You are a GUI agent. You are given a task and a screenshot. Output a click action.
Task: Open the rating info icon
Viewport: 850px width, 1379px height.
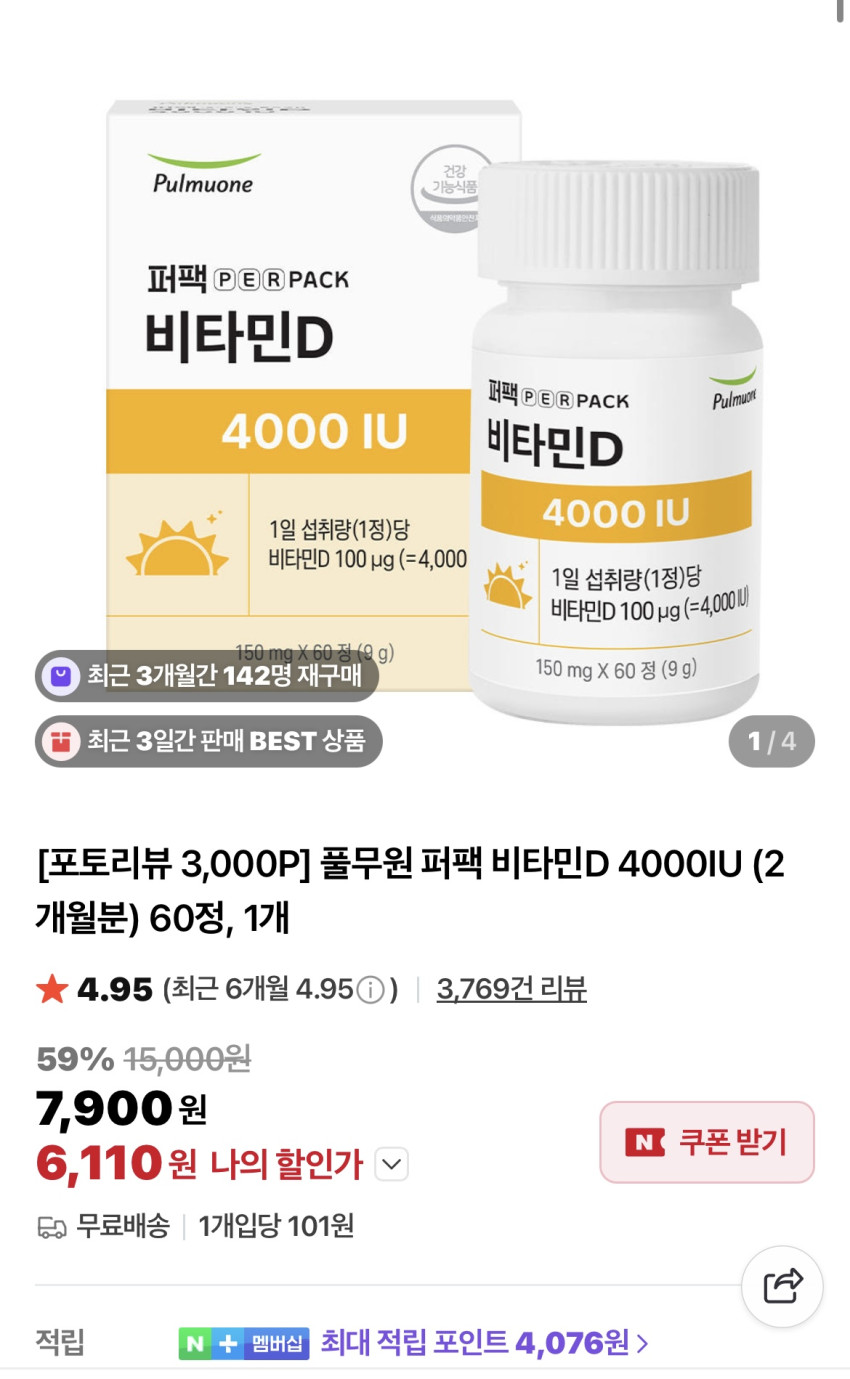[371, 990]
